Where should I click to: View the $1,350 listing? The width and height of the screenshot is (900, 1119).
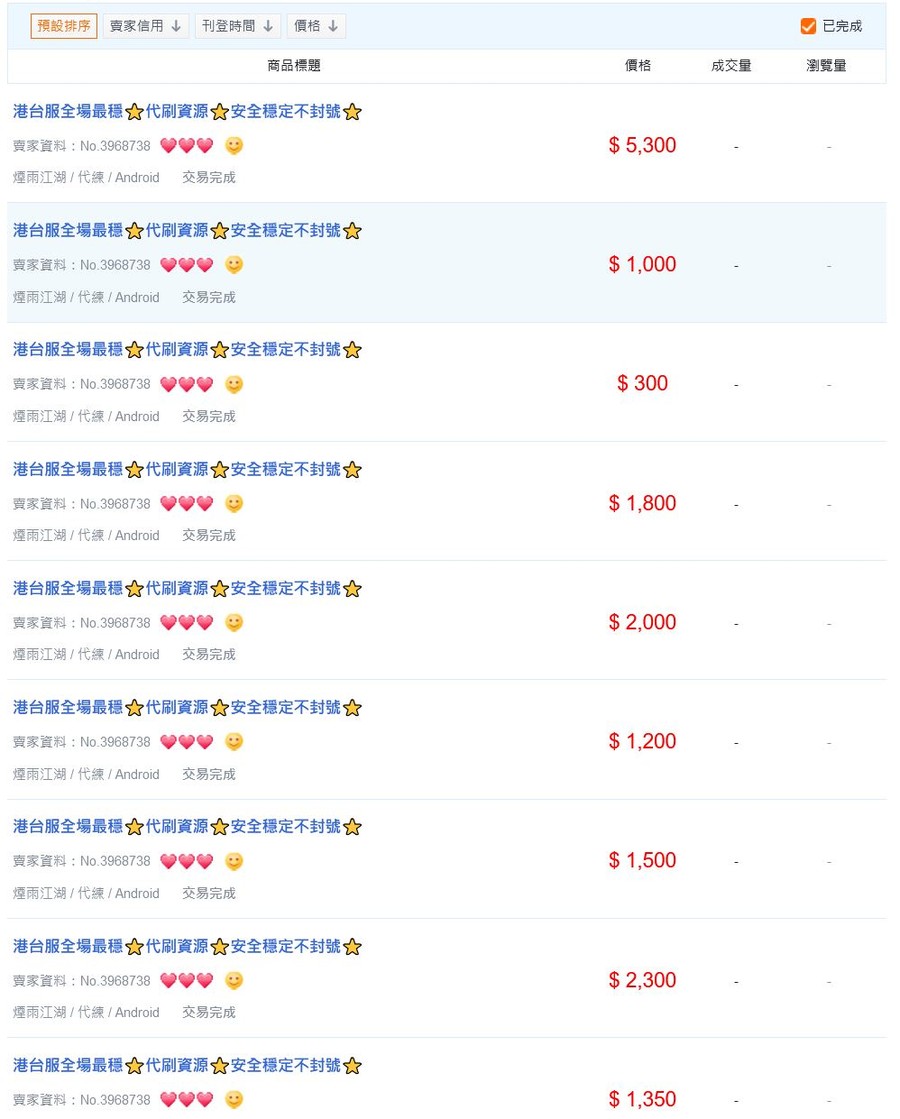(186, 1065)
